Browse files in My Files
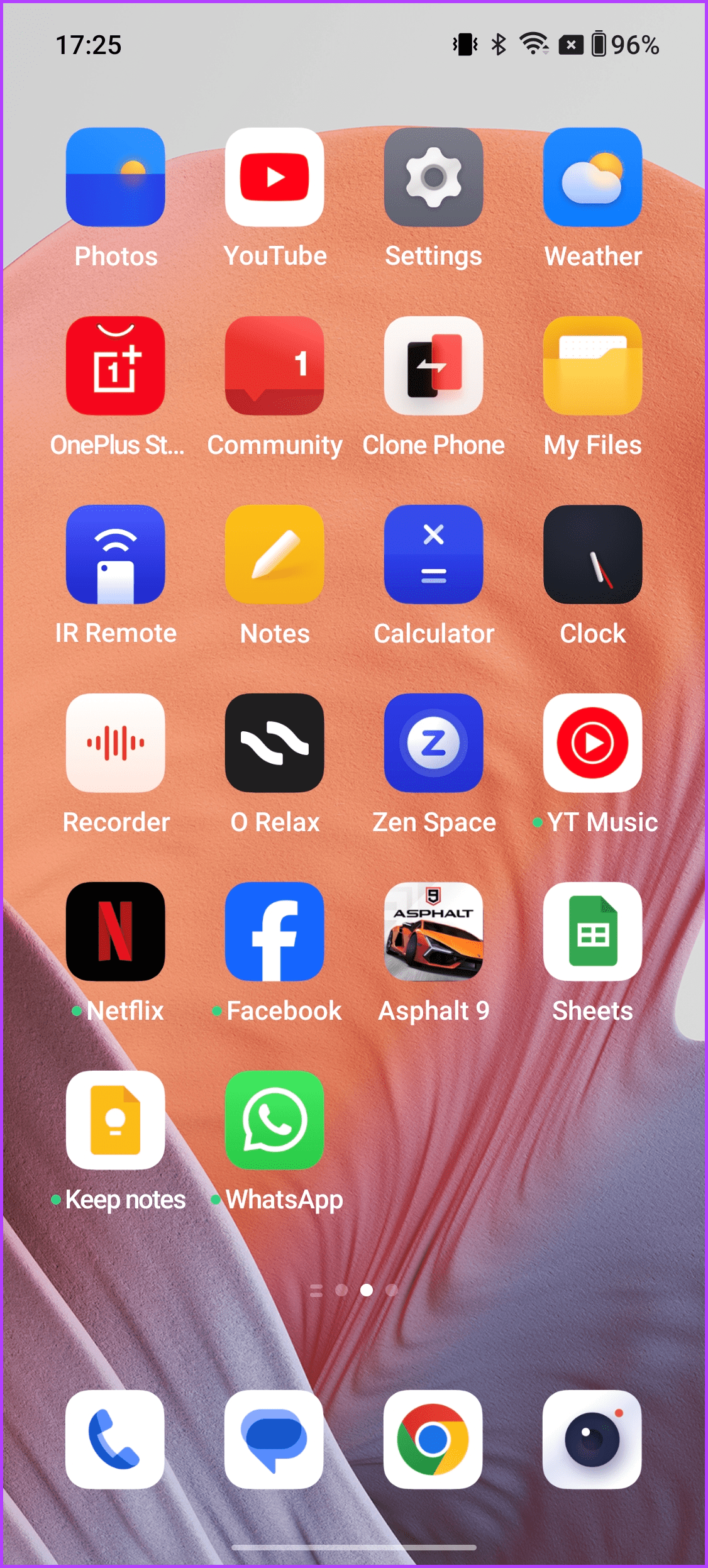Screen dimensions: 708x1568 (592, 367)
